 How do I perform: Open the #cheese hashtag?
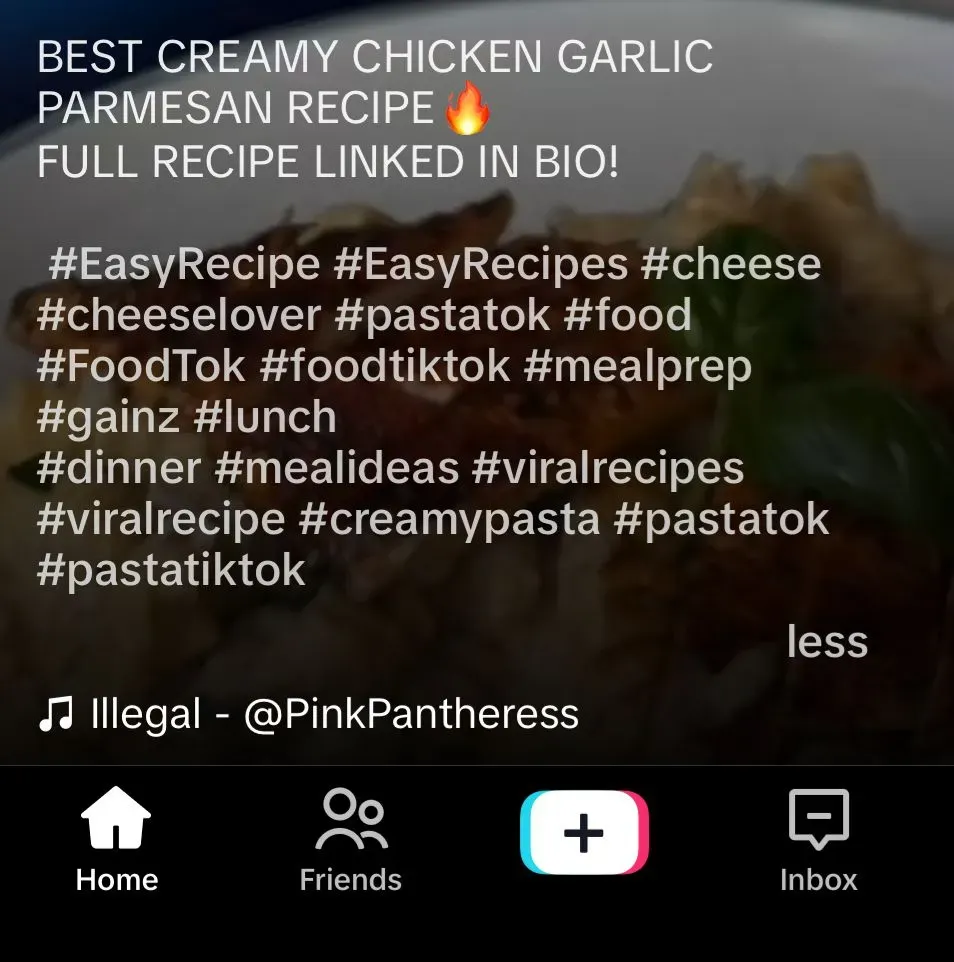731,265
